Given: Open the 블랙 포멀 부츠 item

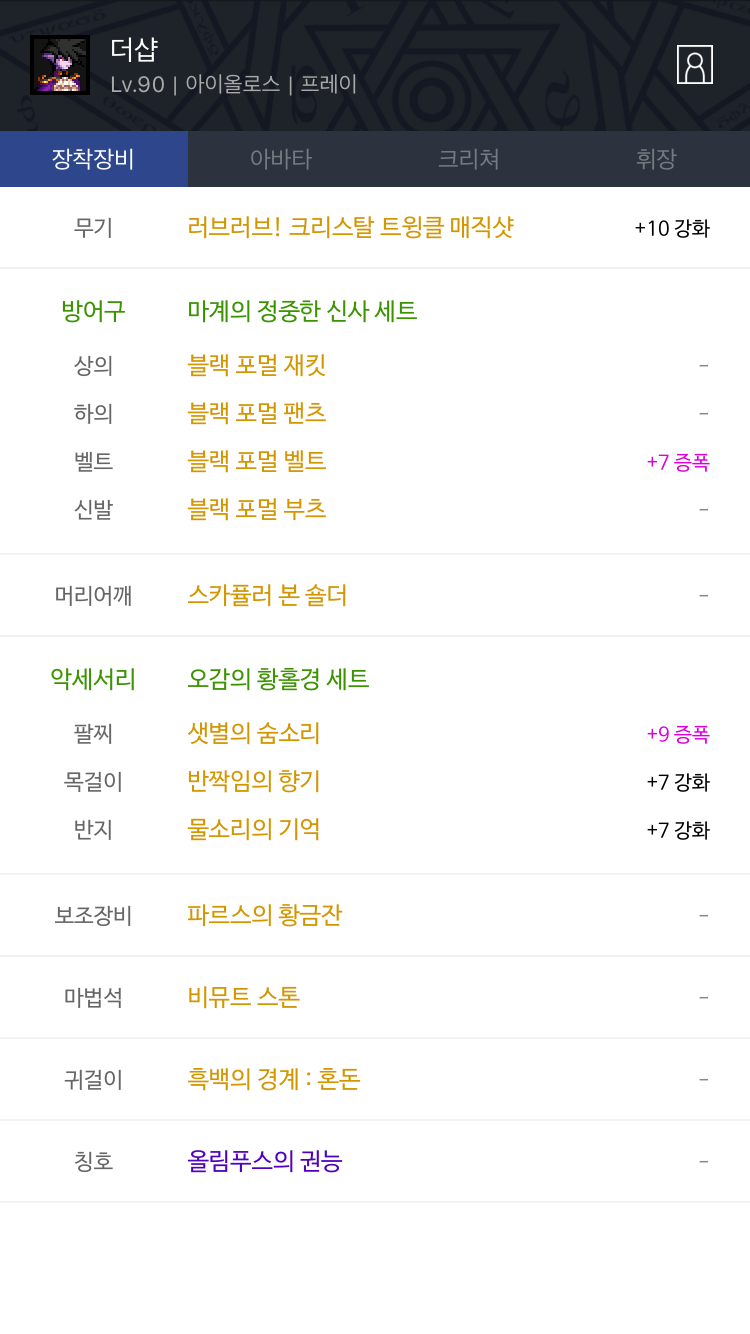Looking at the screenshot, I should pos(257,510).
